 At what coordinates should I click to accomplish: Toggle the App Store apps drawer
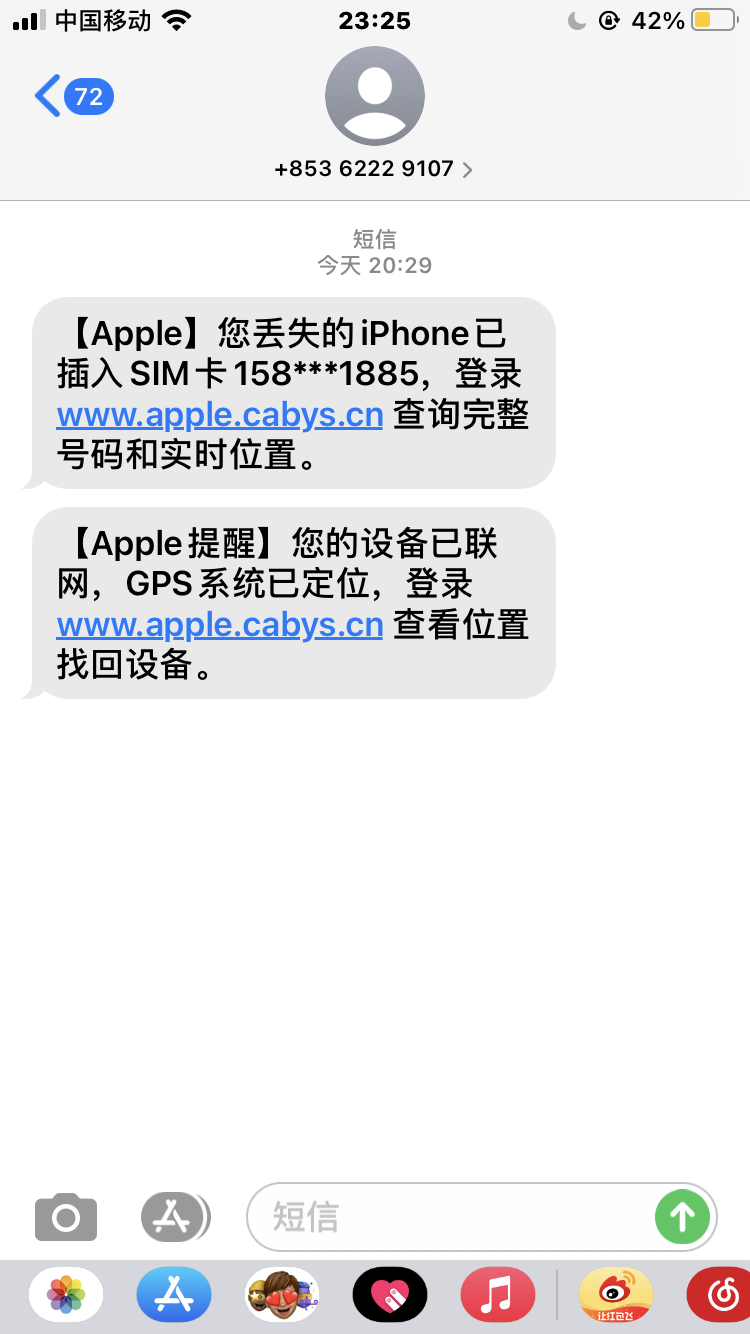[174, 1217]
